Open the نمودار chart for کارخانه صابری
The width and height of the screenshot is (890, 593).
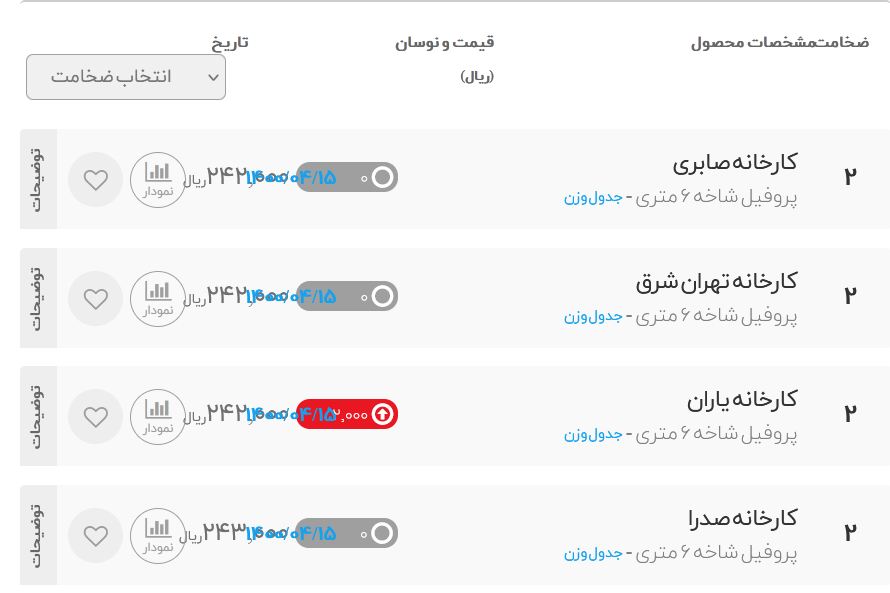[x=158, y=180]
